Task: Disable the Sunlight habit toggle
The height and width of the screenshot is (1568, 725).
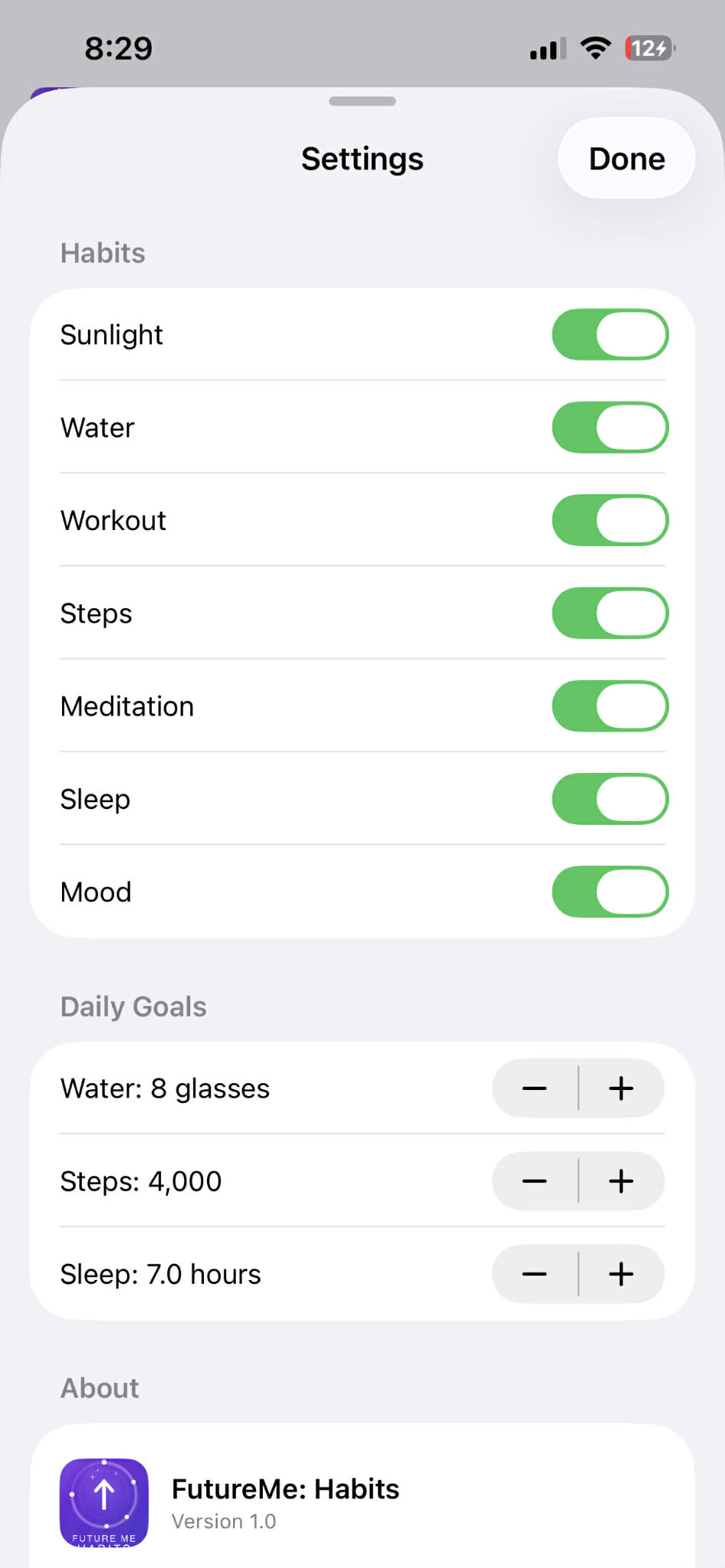Action: [x=609, y=334]
